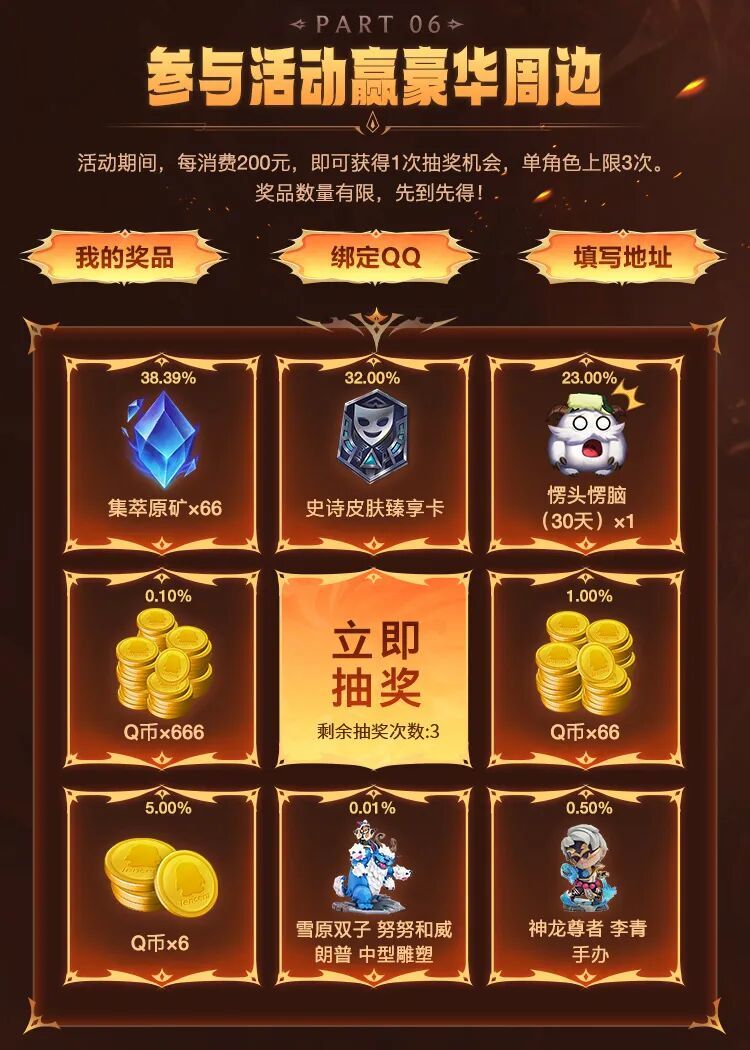
Task: Select the 38.39% probability label
Action: [152, 378]
